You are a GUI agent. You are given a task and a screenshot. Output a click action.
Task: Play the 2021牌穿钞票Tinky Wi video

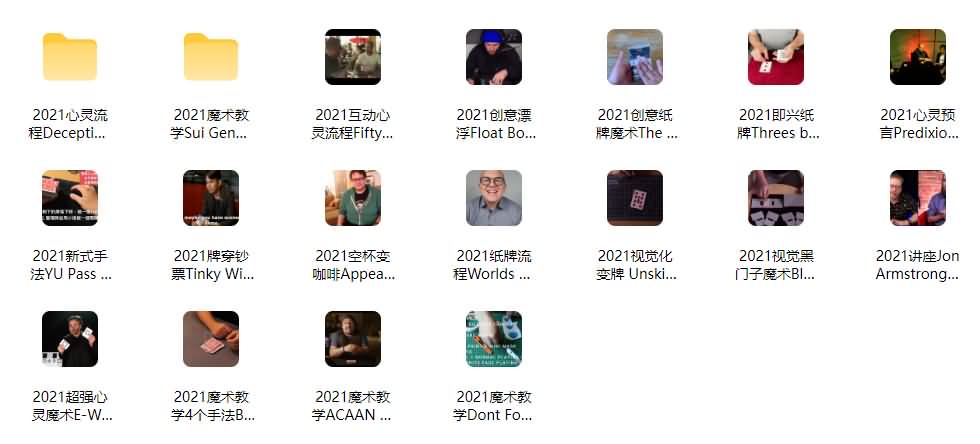[211, 198]
